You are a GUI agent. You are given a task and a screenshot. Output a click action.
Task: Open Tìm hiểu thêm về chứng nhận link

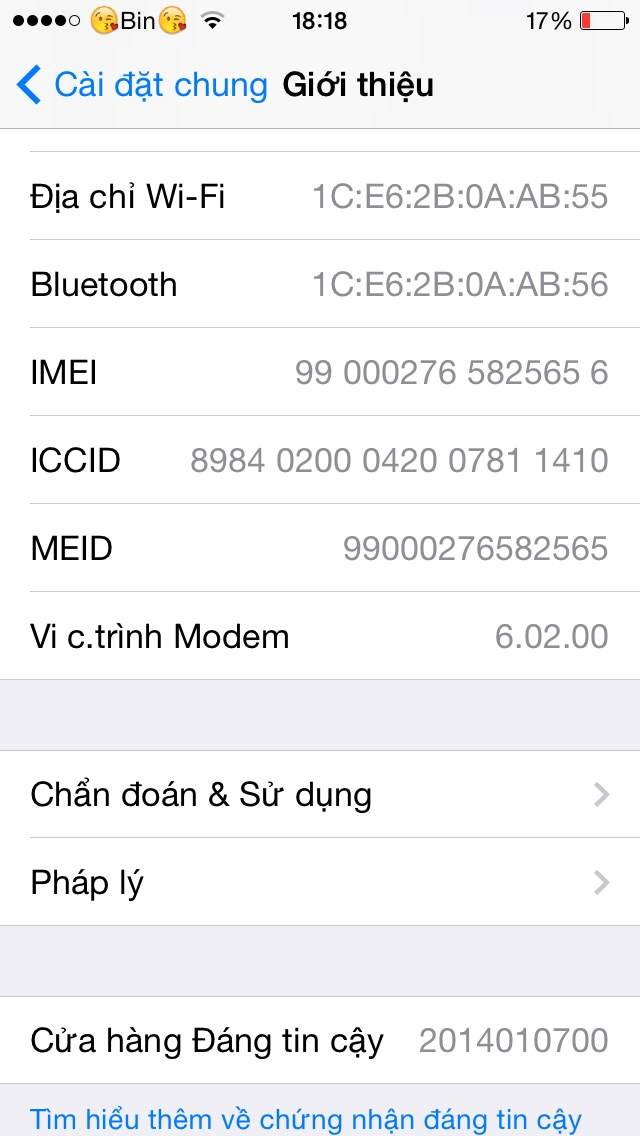[306, 1119]
